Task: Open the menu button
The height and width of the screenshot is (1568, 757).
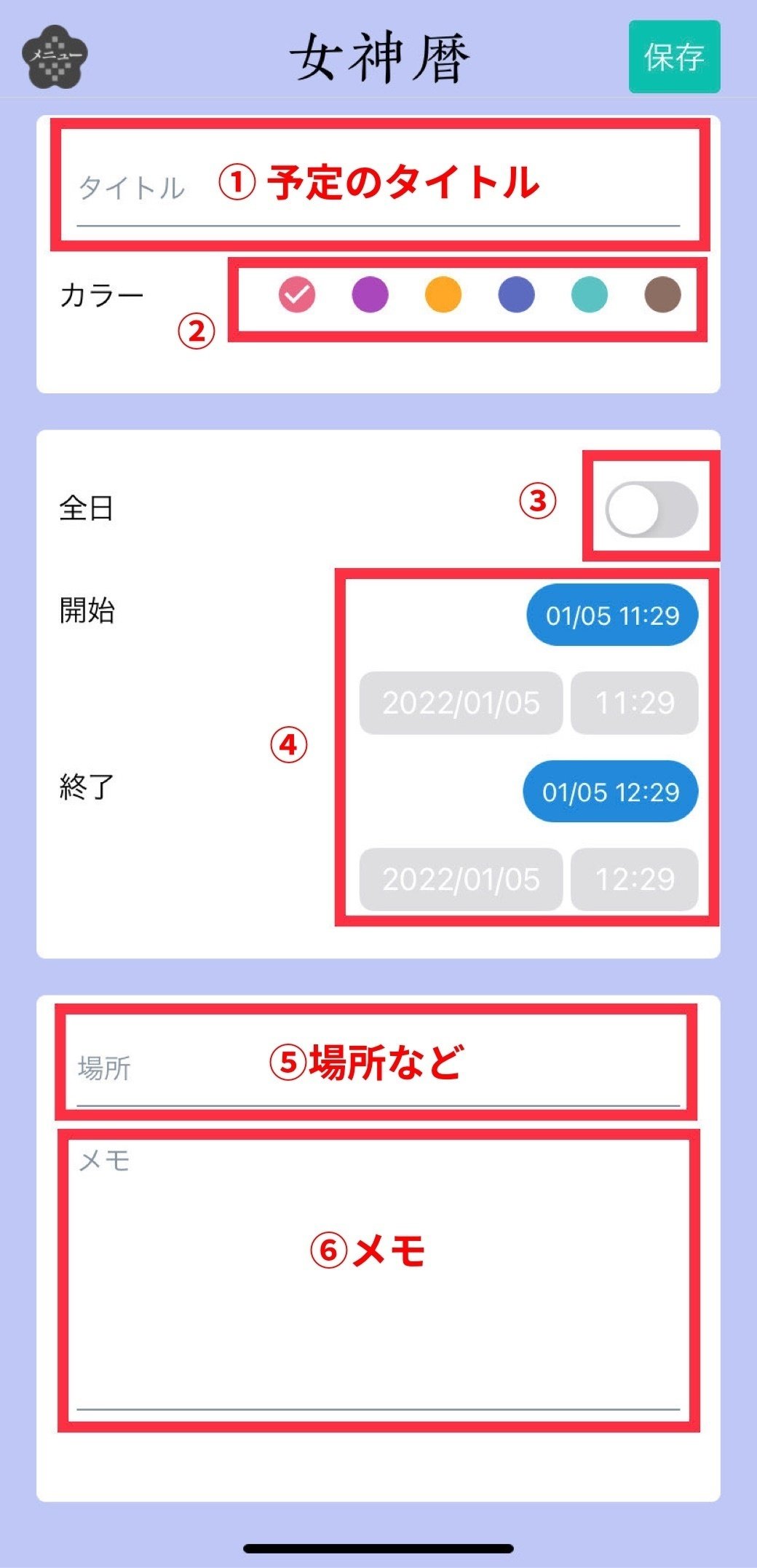Action: (55, 57)
